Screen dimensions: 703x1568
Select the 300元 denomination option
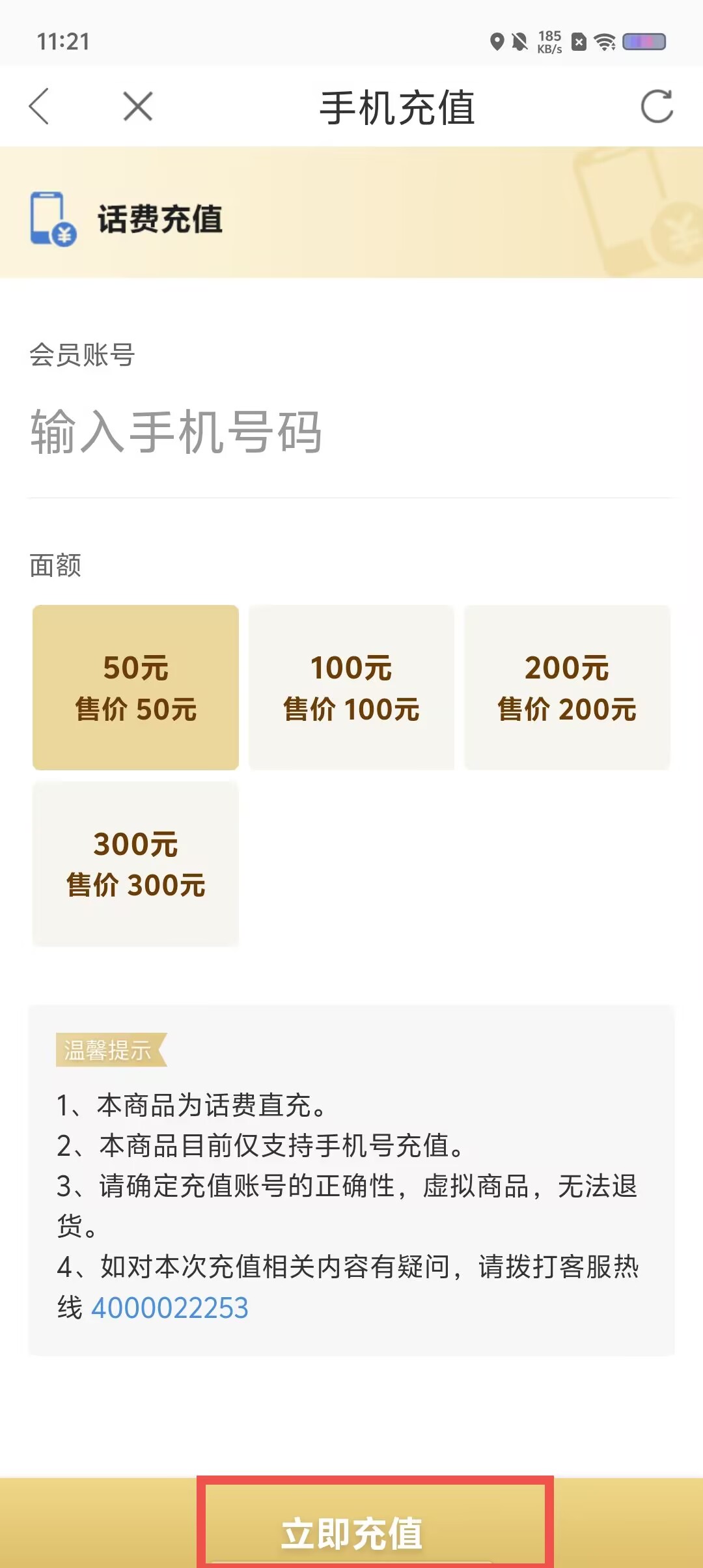coord(135,864)
